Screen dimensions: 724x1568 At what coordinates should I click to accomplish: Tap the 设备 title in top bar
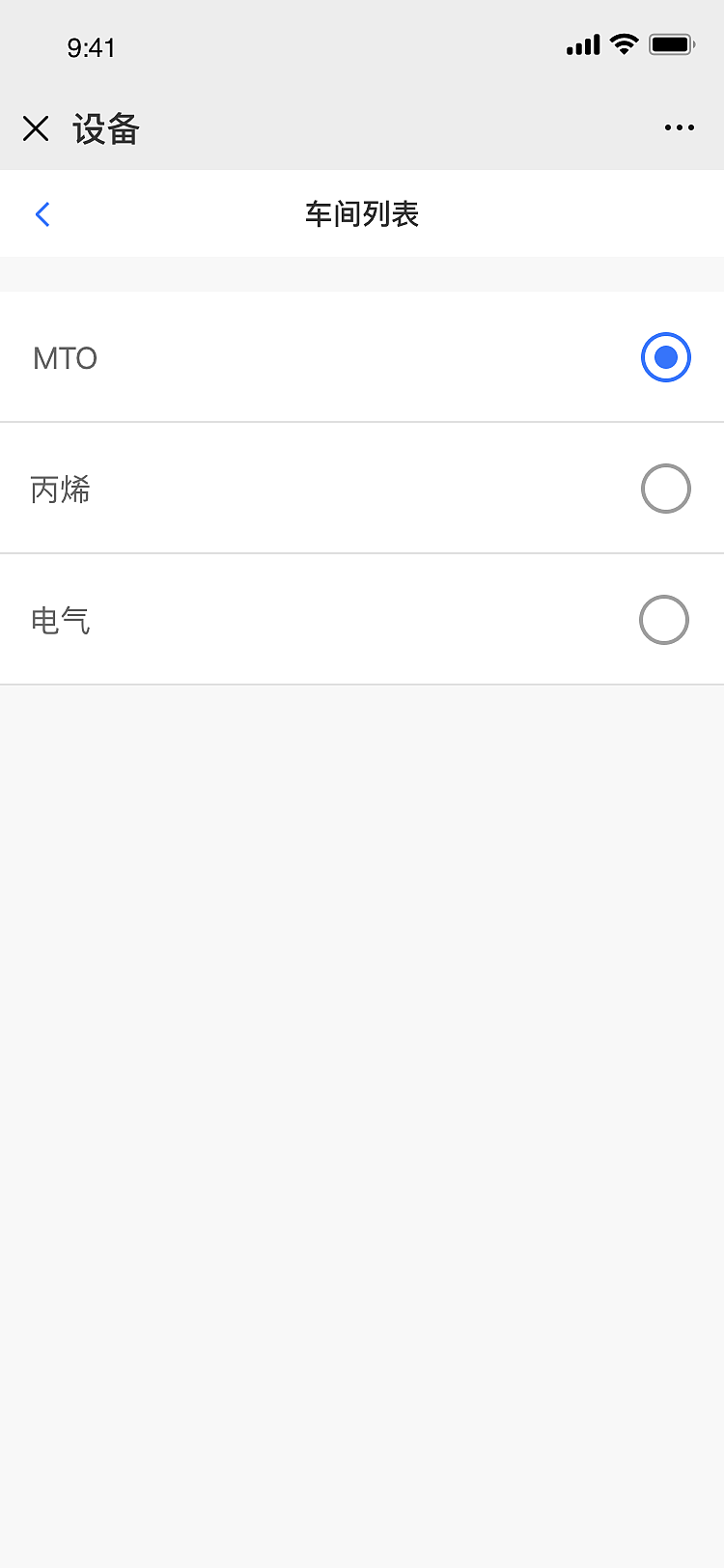point(108,127)
